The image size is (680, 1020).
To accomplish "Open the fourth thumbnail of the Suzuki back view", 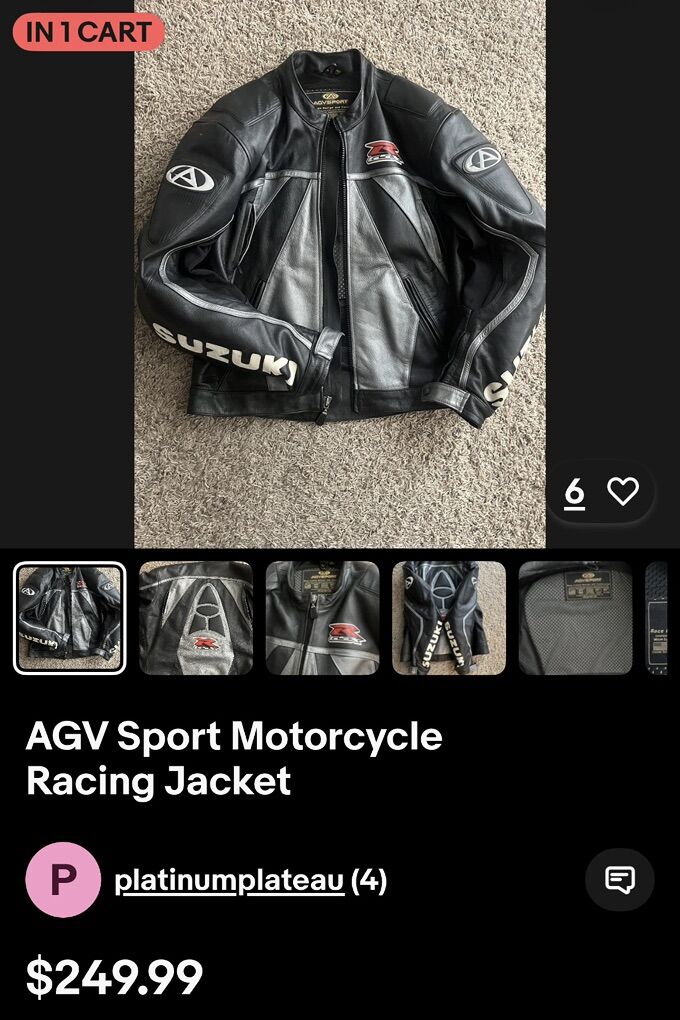I will coord(449,618).
